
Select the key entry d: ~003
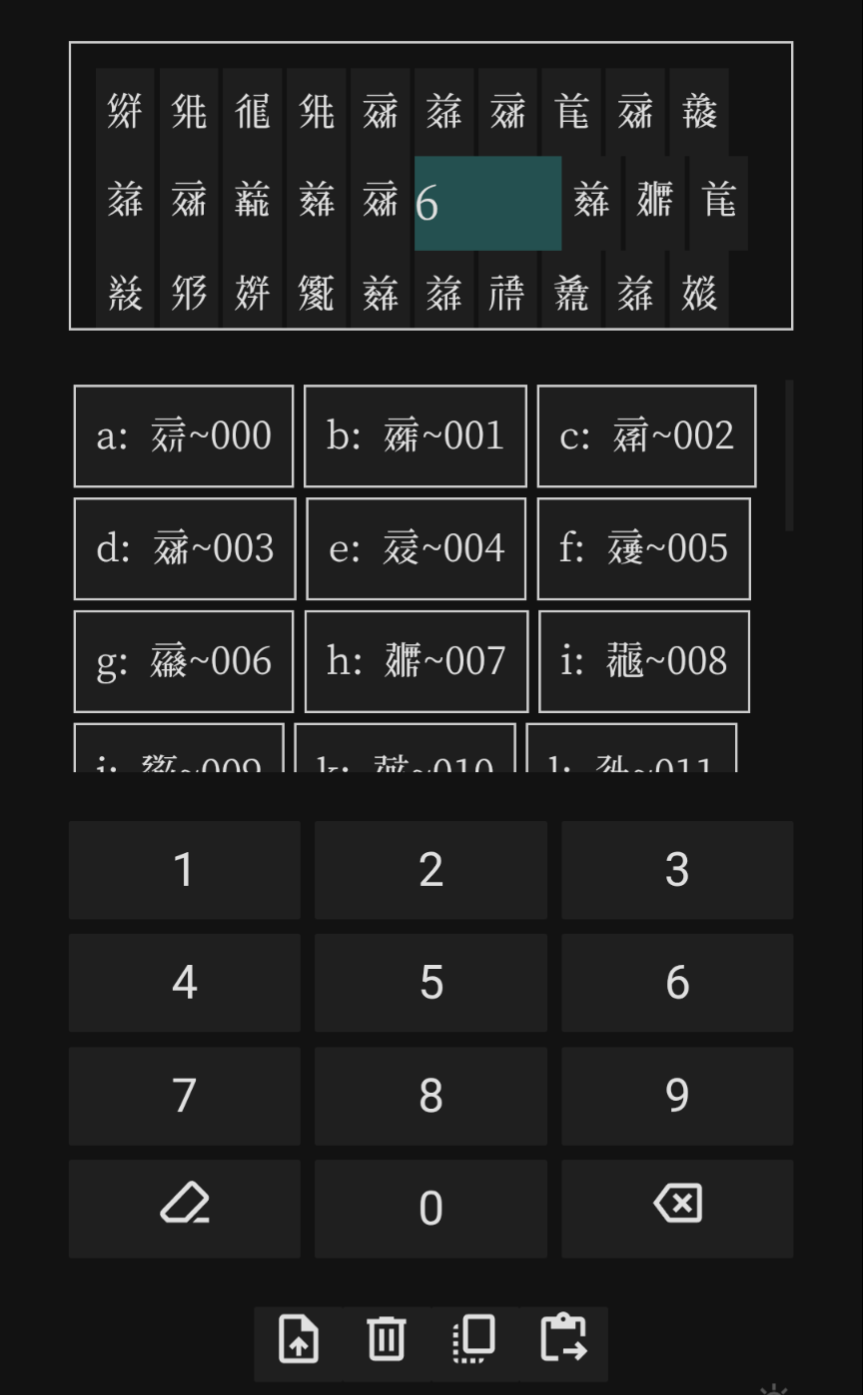click(x=185, y=549)
